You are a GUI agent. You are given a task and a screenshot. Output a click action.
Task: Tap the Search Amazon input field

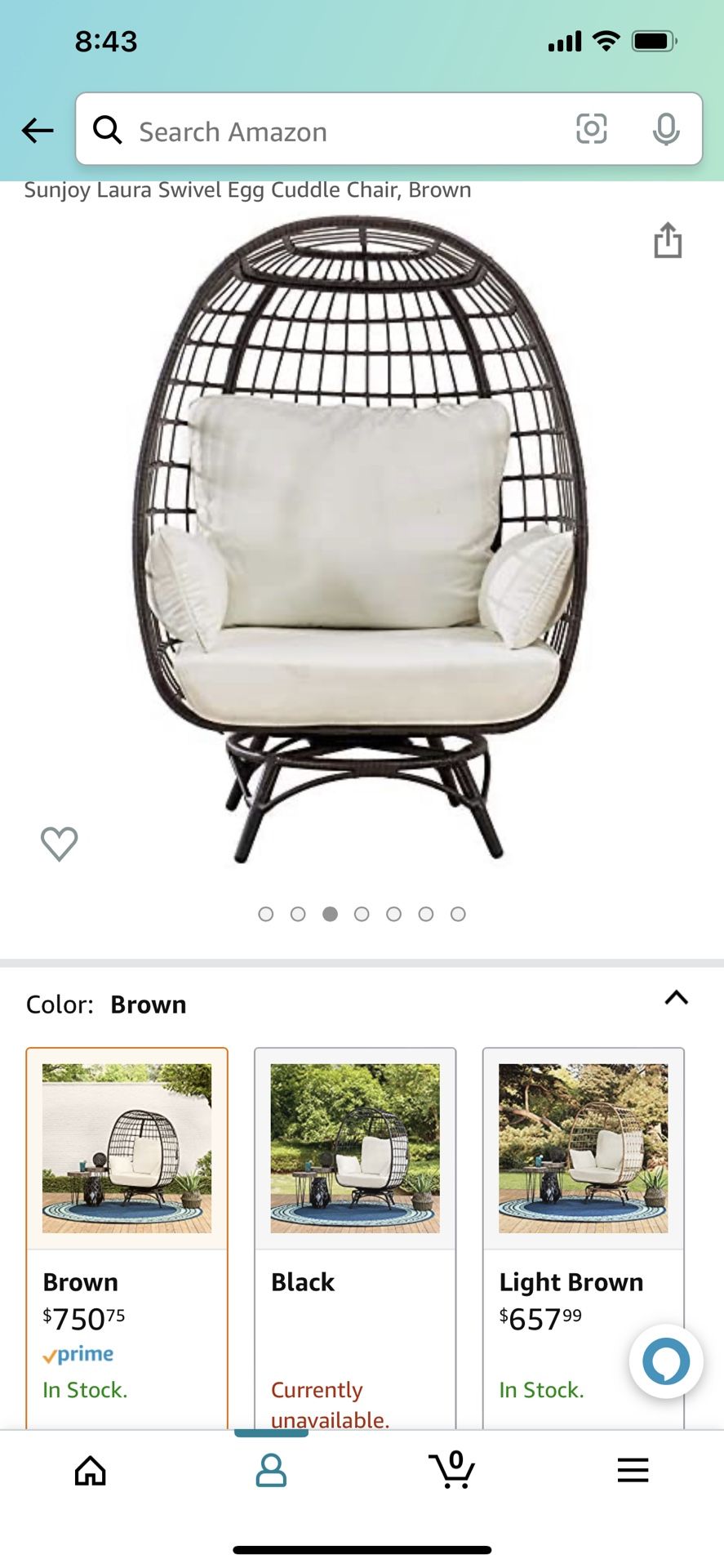(x=326, y=131)
